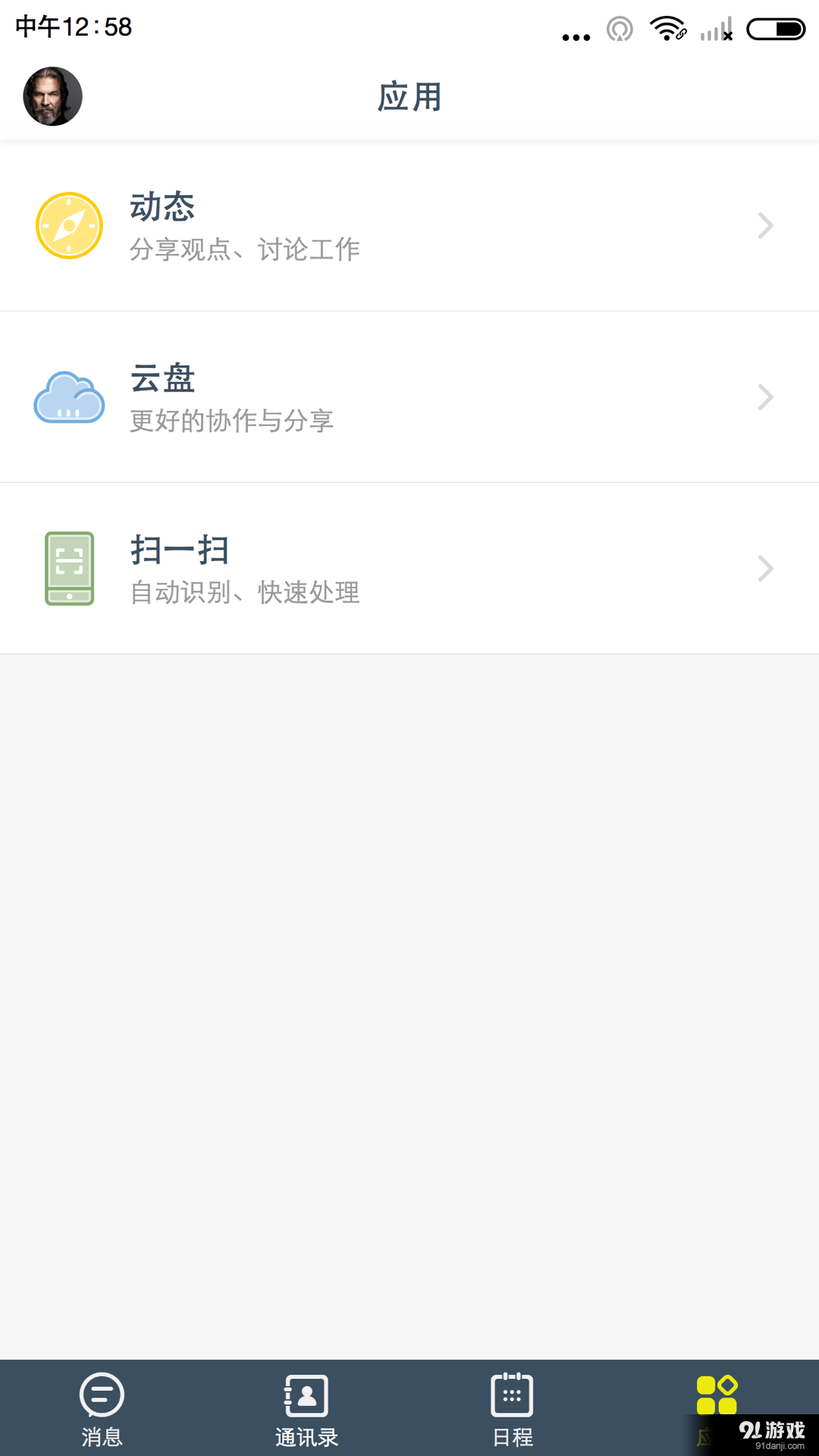819x1456 pixels.
Task: Expand the 动态 row chevron
Action: click(x=764, y=225)
